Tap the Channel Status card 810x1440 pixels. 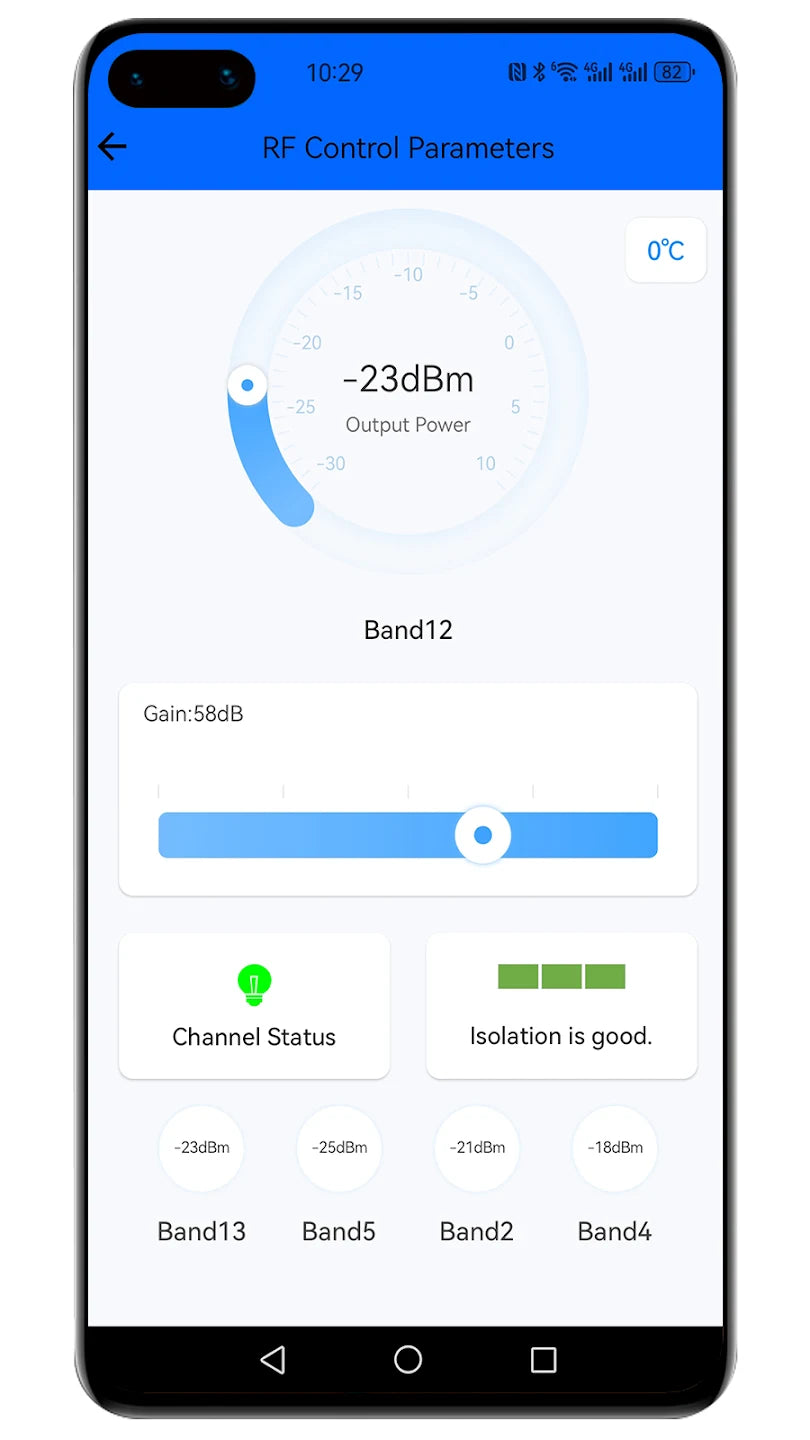pos(254,1006)
